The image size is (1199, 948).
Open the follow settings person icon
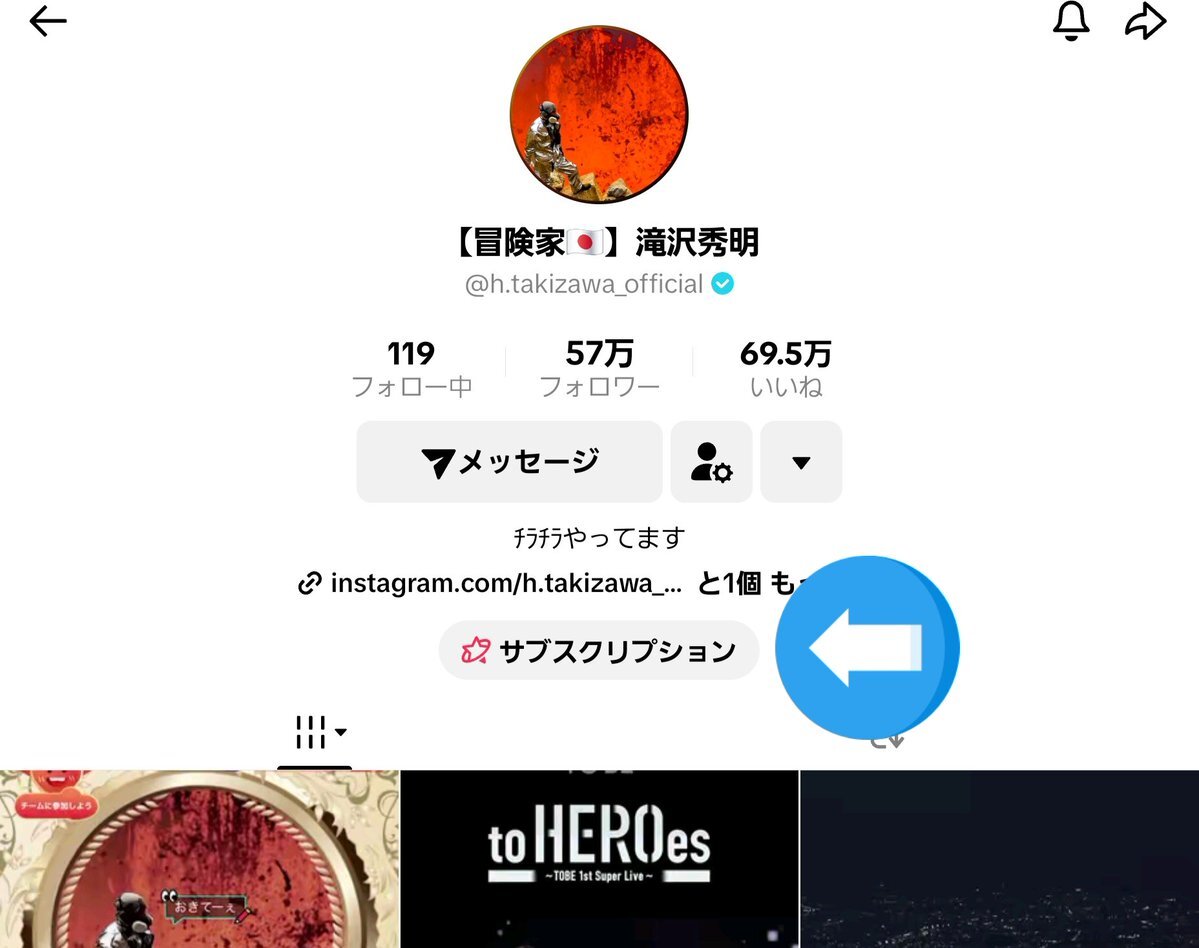[711, 462]
